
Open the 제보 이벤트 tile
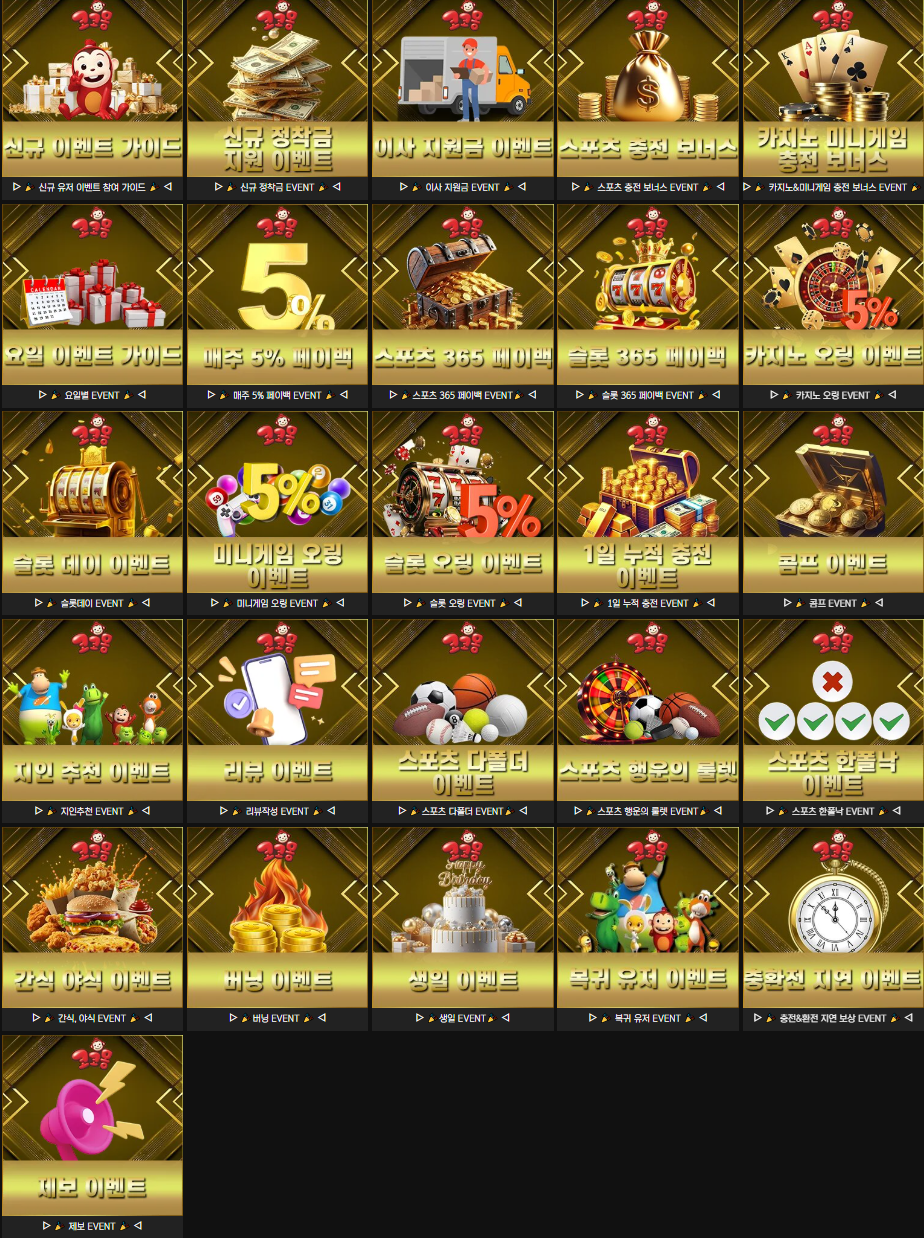92,1128
